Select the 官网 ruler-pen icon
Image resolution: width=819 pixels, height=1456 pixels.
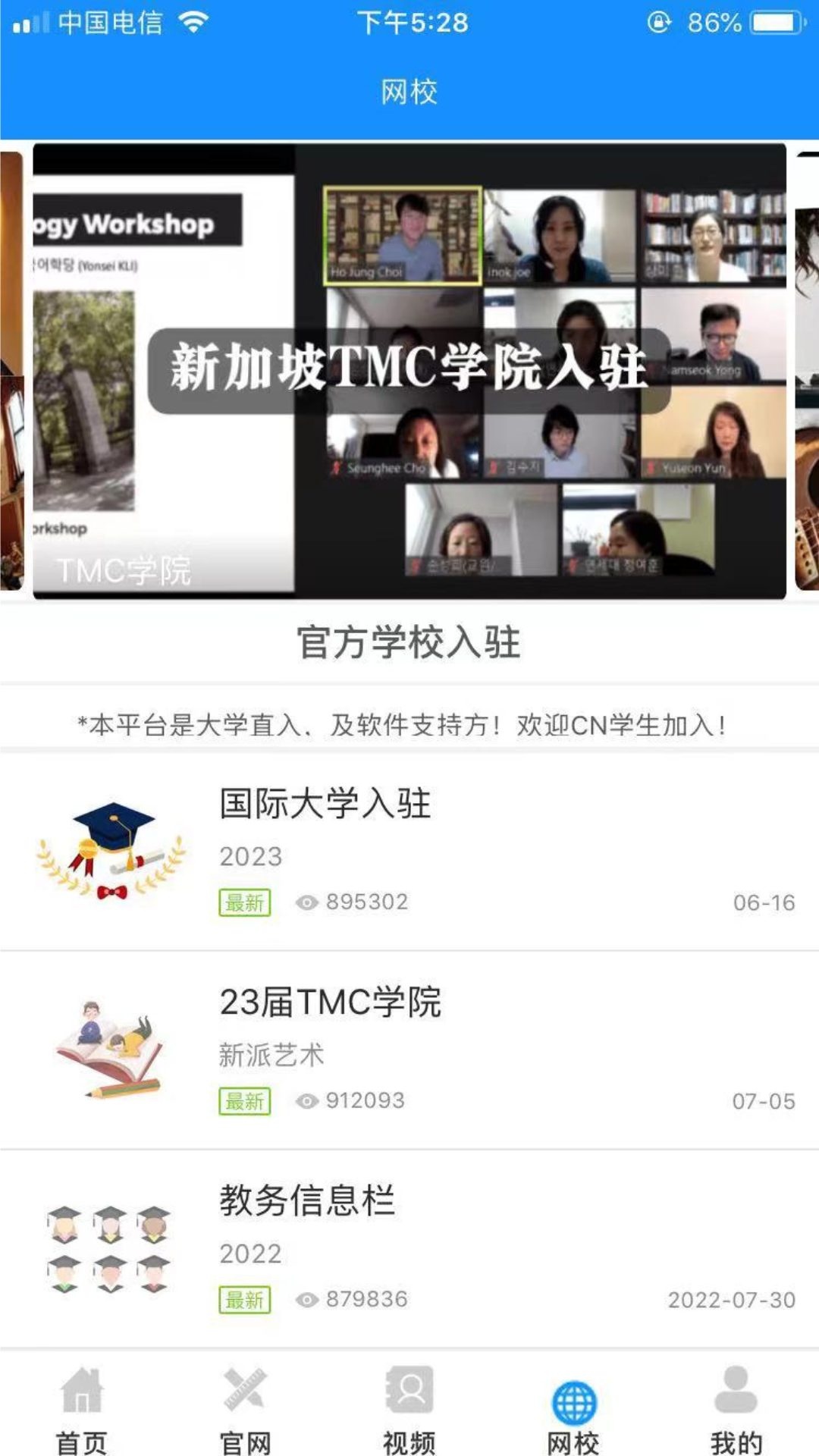[244, 1395]
